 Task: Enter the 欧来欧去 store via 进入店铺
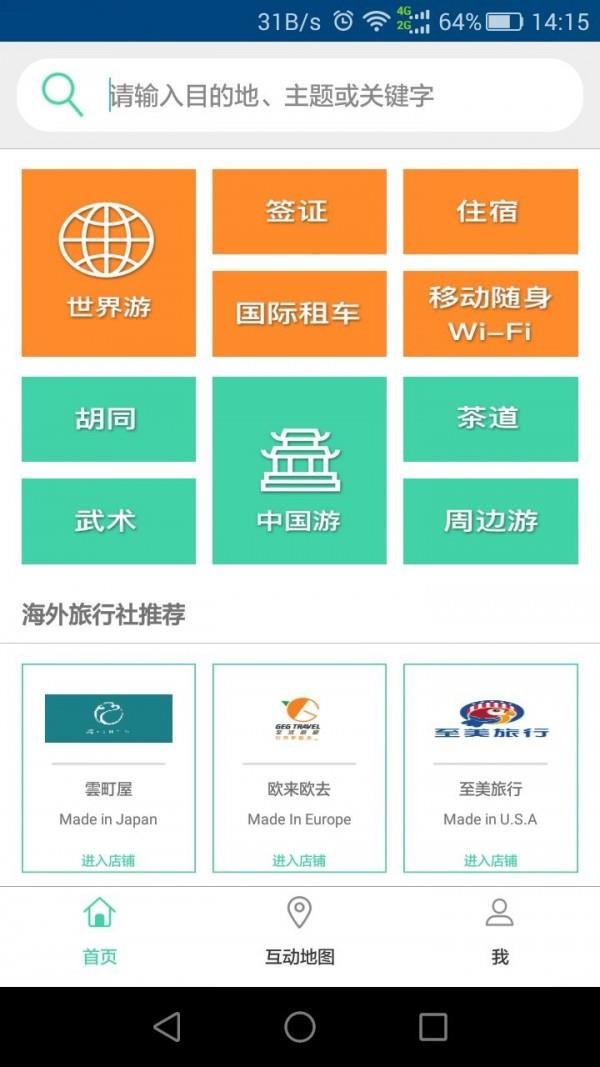[x=299, y=860]
